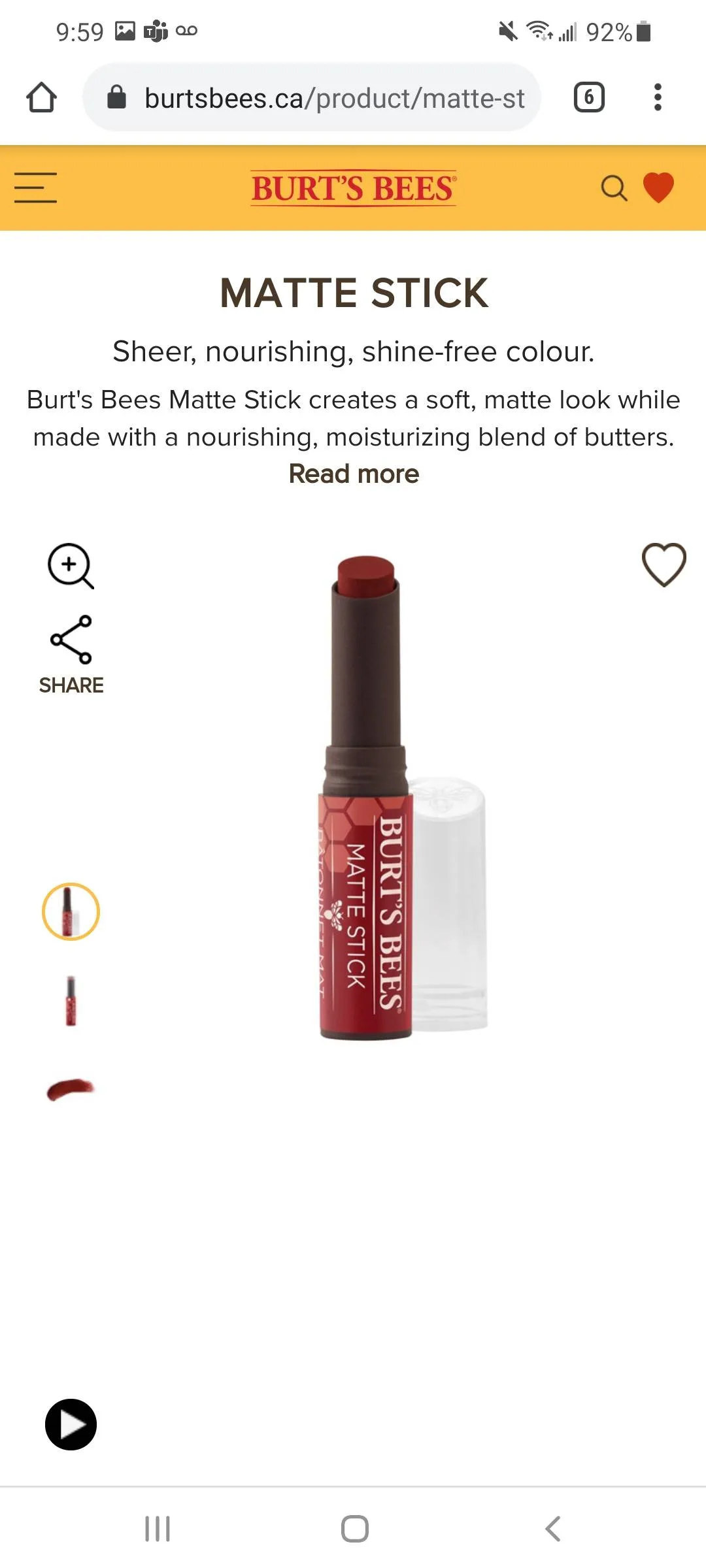The height and width of the screenshot is (1568, 706).
Task: Expand description with Read more
Action: [354, 474]
